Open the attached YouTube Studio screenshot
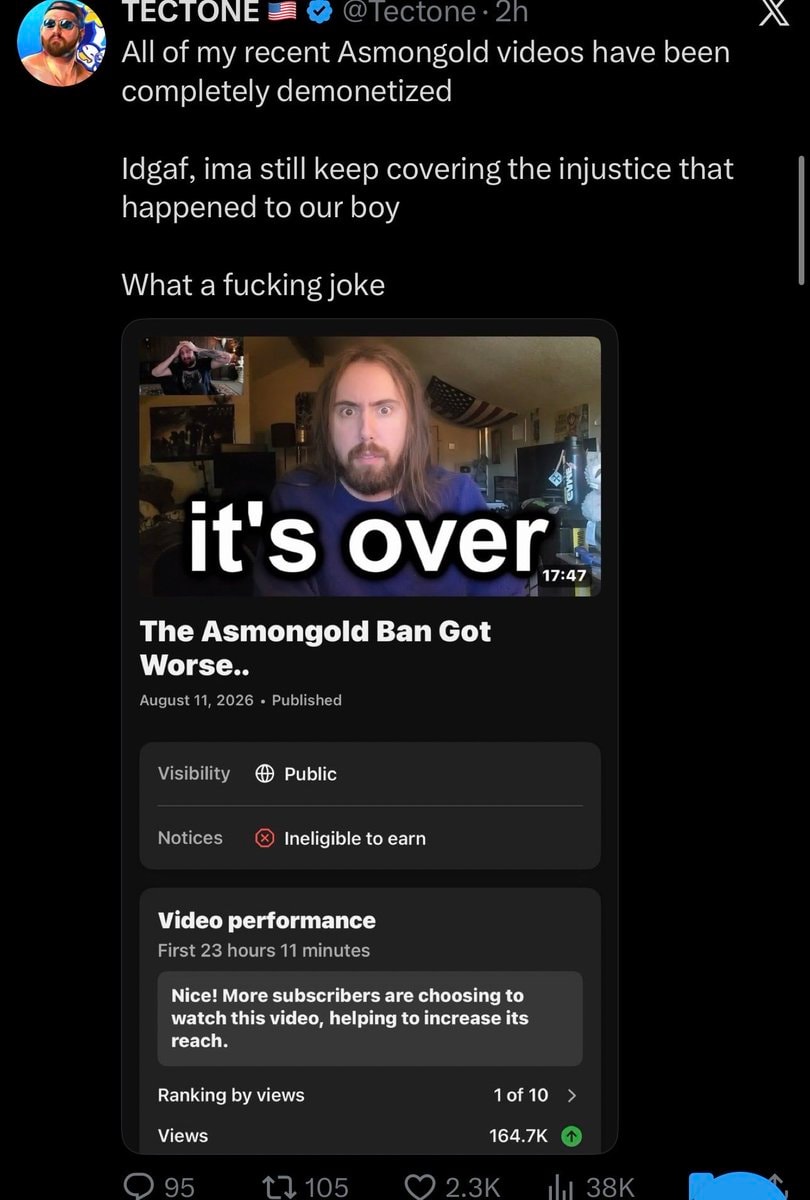810x1200 pixels. tap(370, 737)
